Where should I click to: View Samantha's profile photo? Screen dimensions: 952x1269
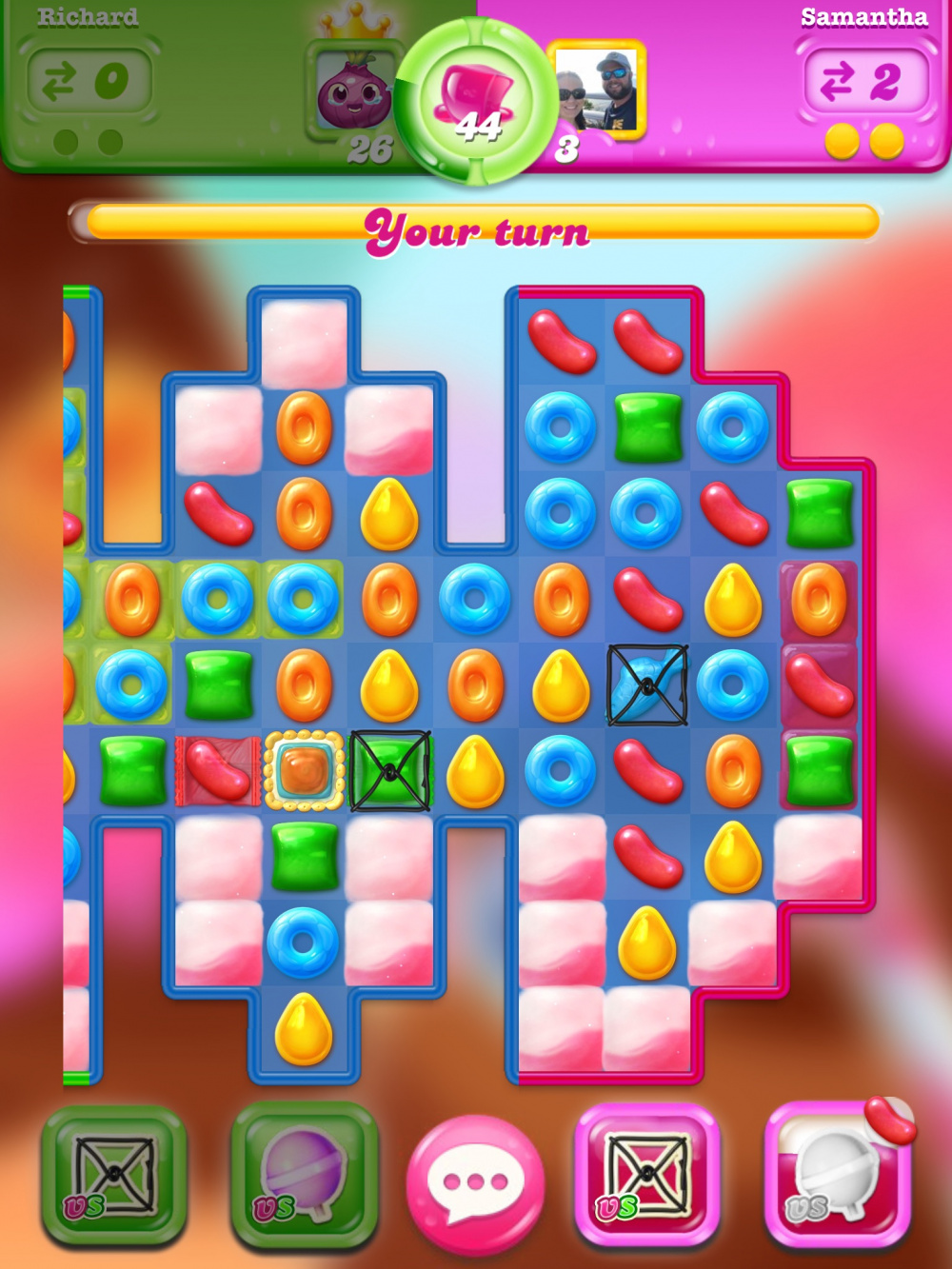pos(597,89)
